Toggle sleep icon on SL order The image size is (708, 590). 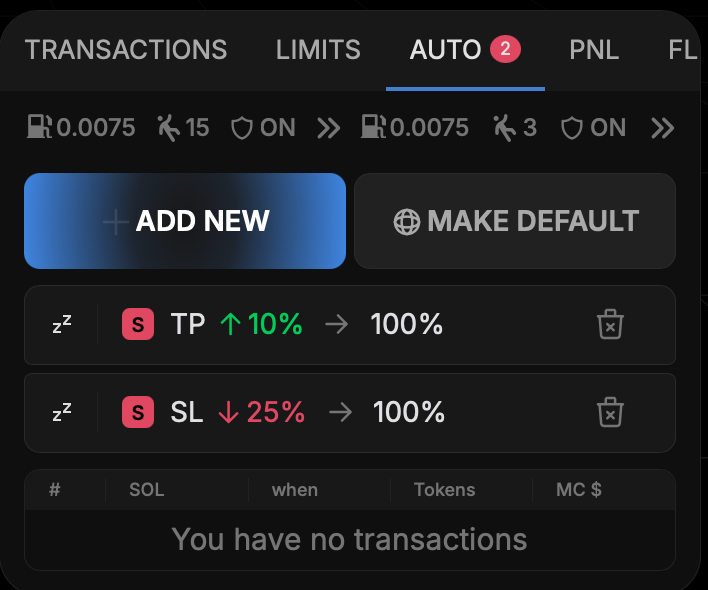tap(62, 412)
